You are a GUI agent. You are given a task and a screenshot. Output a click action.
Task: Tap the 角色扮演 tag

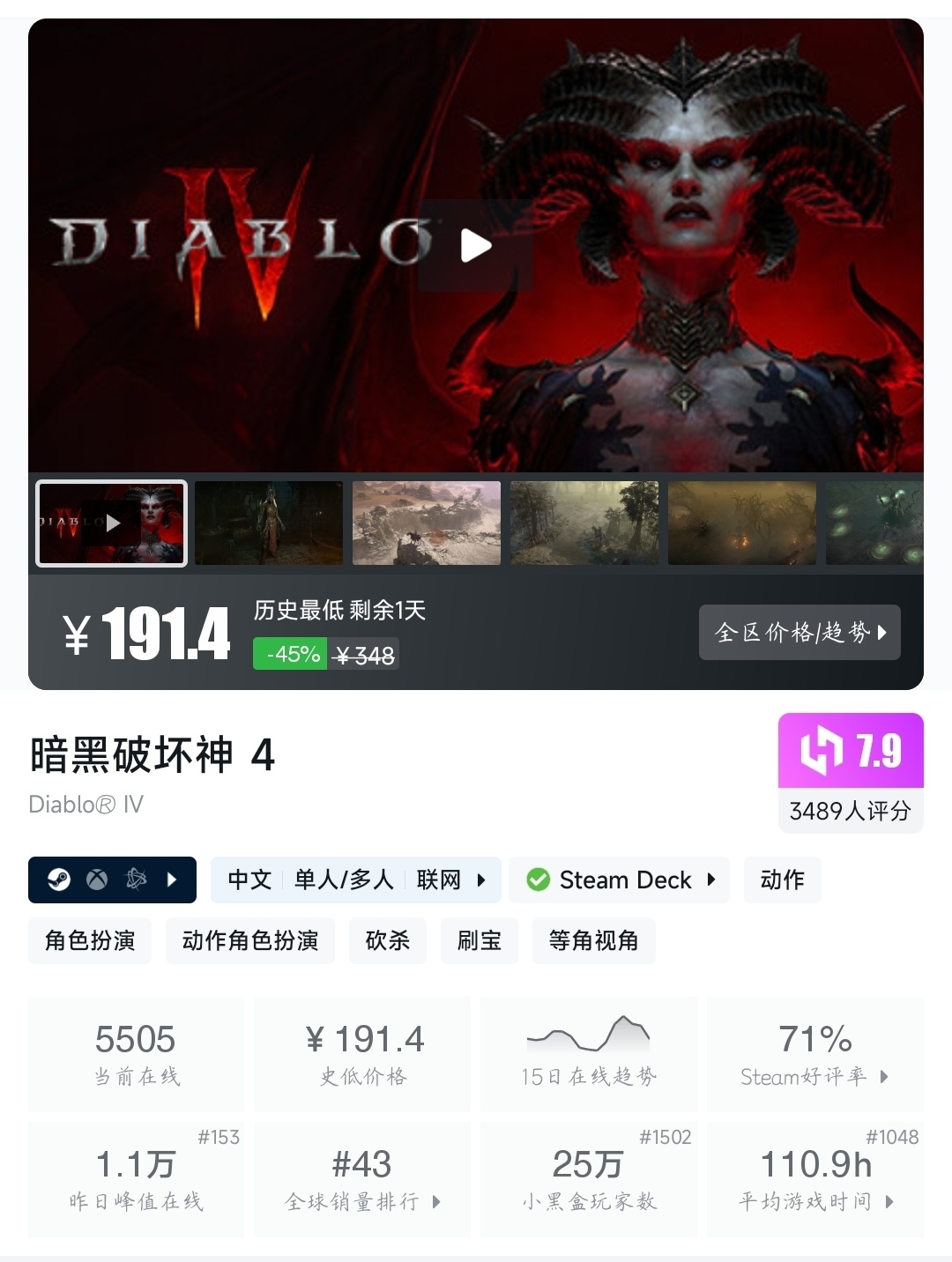coord(90,940)
